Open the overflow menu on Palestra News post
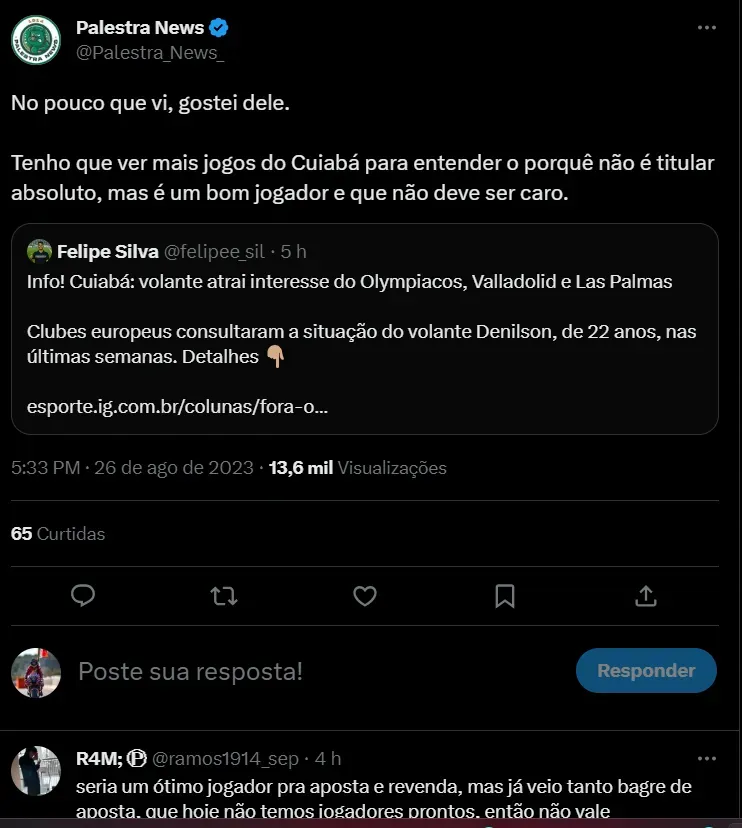Screen dimensions: 742x828 pyautogui.click(x=706, y=29)
